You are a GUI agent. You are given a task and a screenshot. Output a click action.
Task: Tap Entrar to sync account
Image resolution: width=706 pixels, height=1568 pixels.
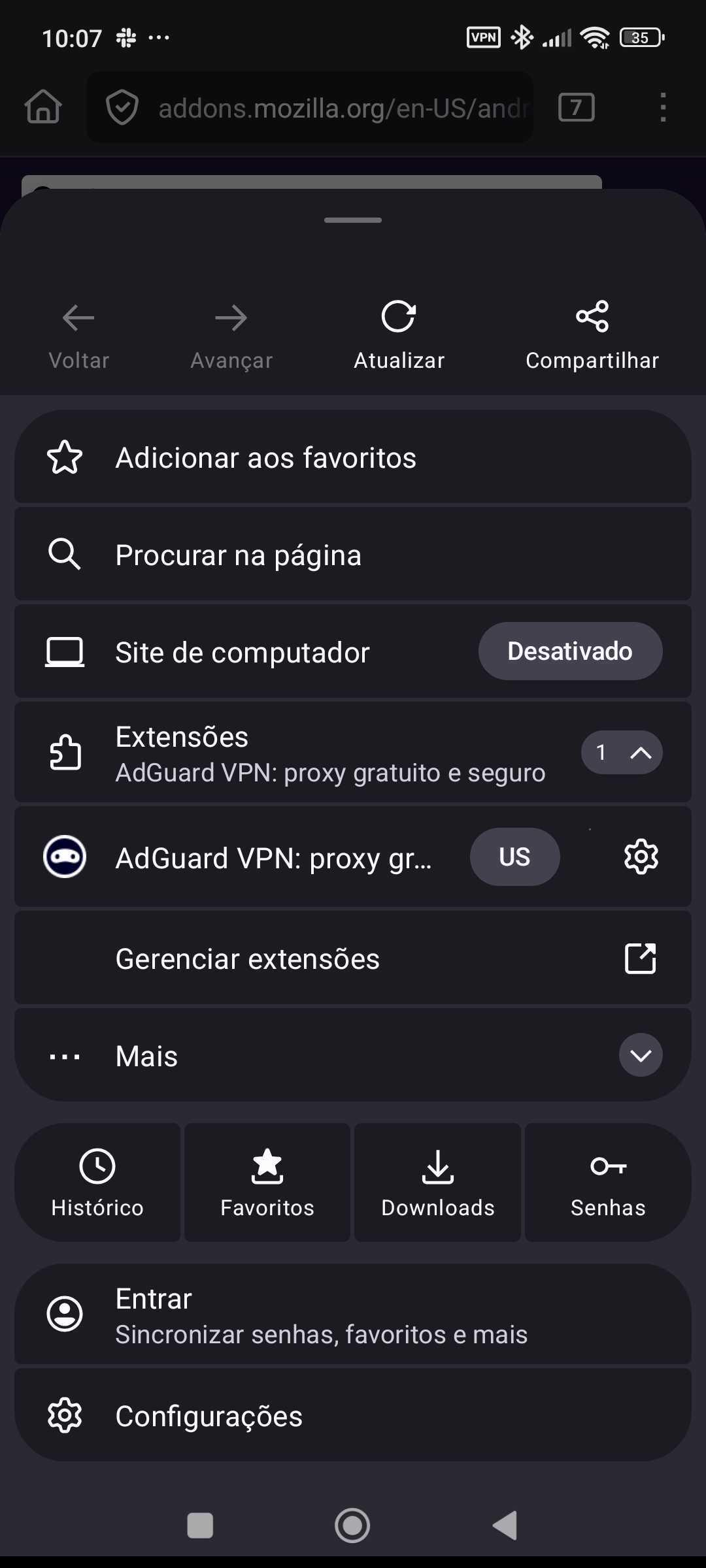[353, 1315]
